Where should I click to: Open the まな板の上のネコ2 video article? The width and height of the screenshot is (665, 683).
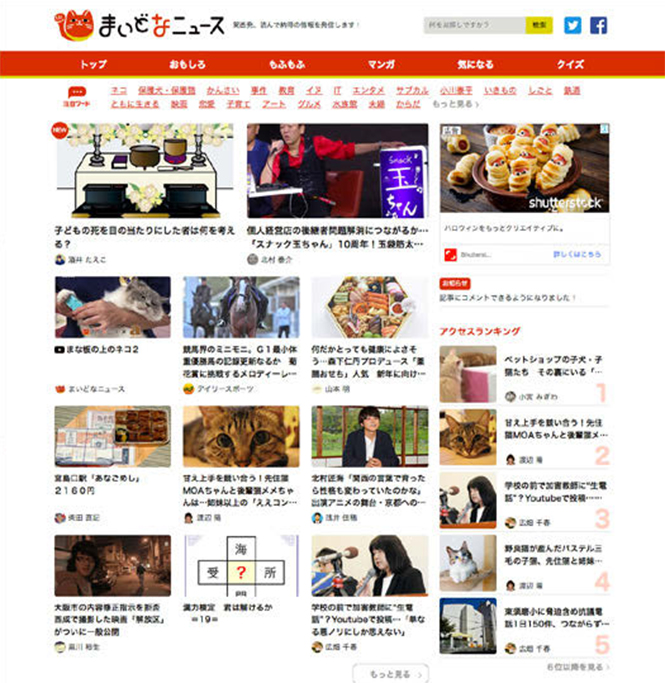click(104, 349)
